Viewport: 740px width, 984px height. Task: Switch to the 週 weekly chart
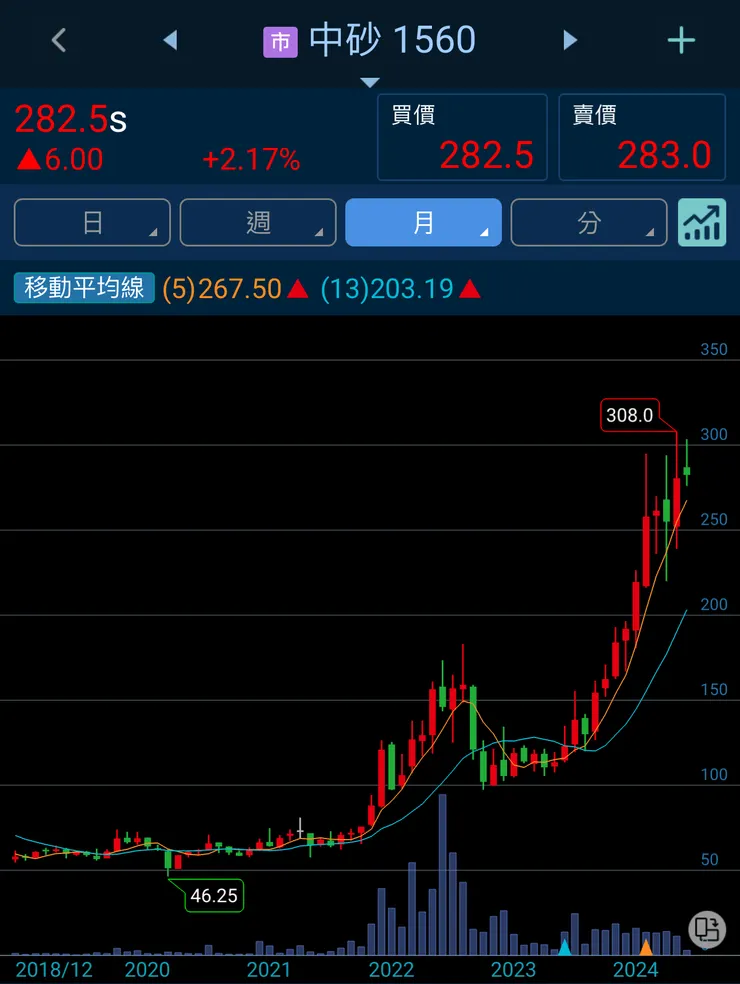click(x=258, y=222)
